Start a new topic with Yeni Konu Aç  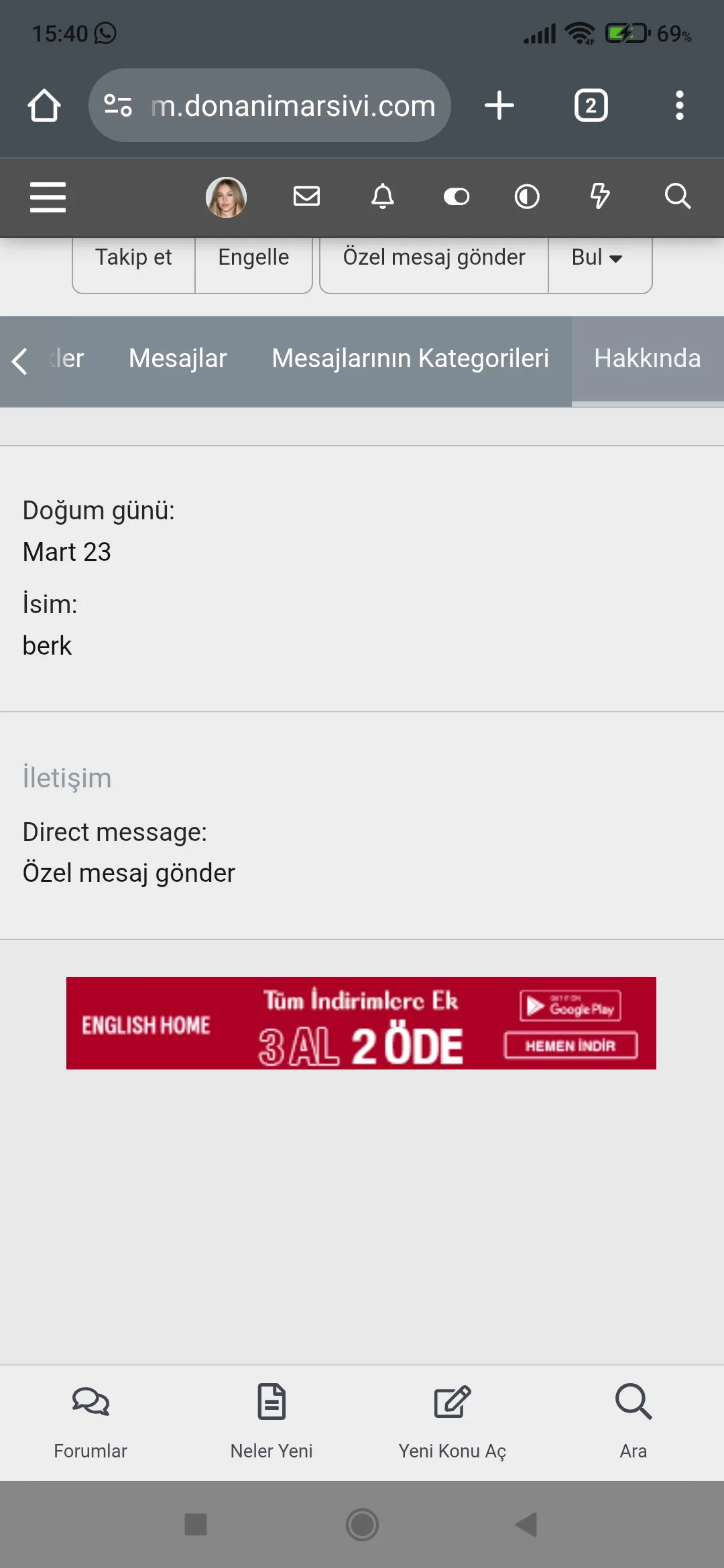pos(452,1421)
